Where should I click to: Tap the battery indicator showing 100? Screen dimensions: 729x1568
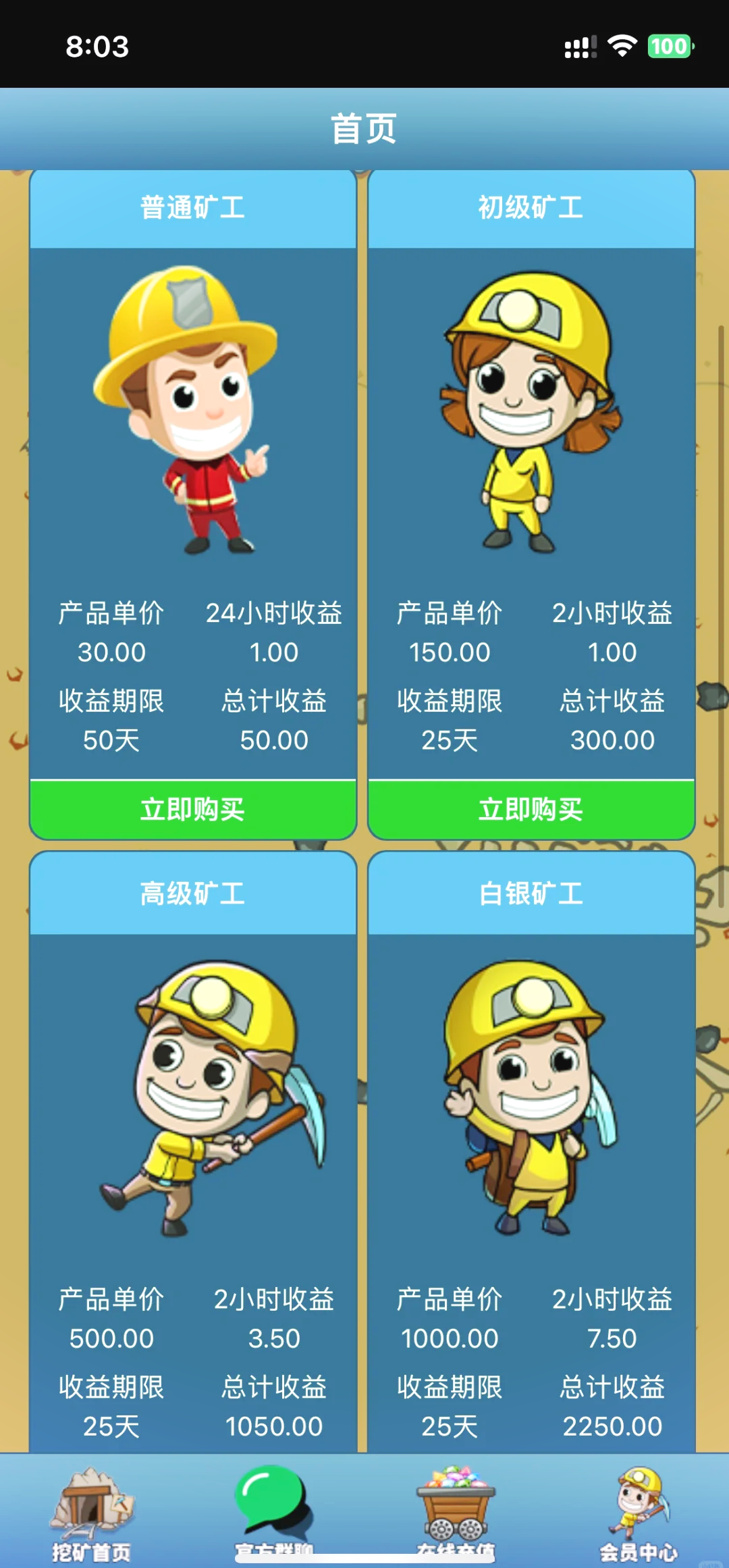click(x=668, y=46)
